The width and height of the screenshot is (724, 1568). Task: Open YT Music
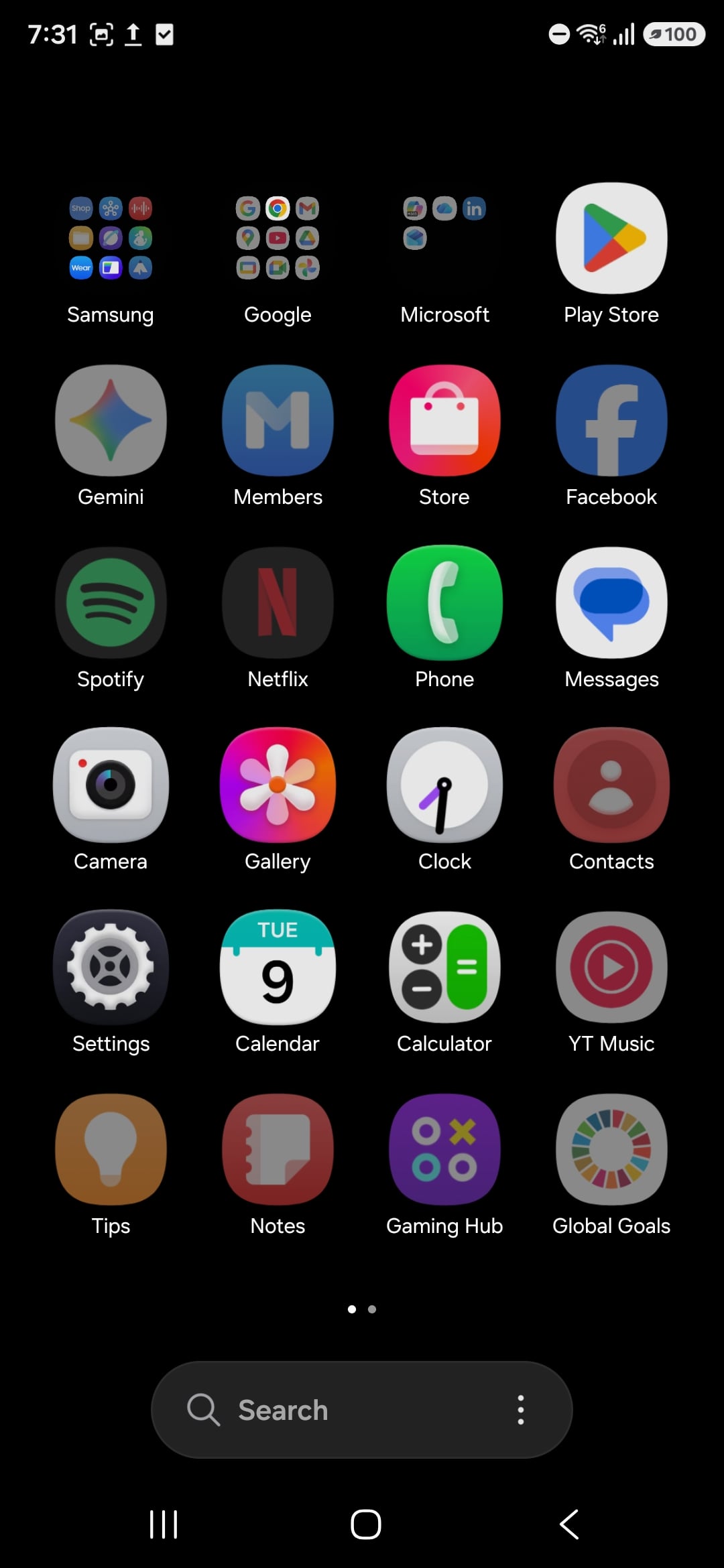pos(611,966)
